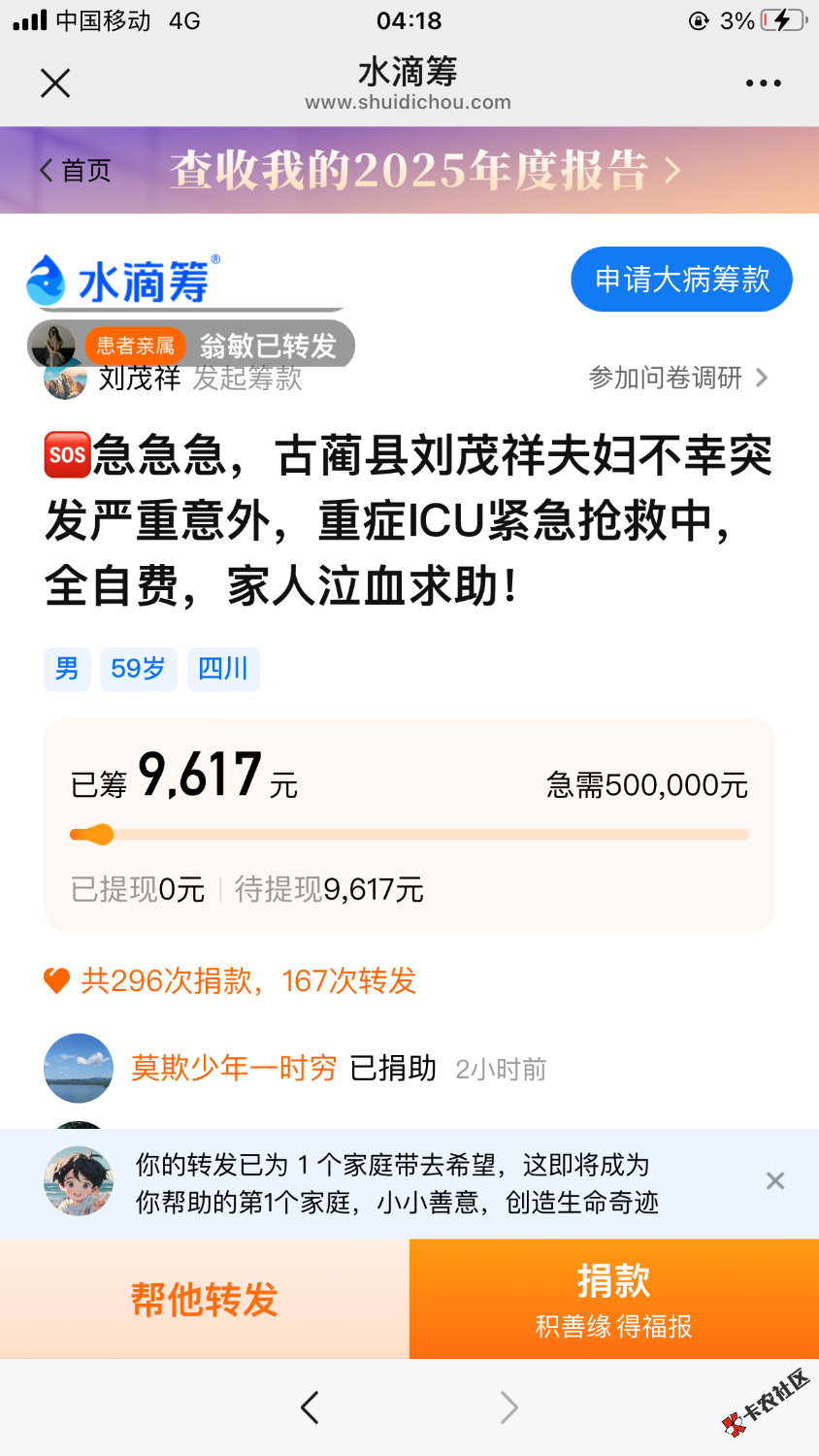
Task: Donate with the 捐款 button
Action: coord(613,1299)
